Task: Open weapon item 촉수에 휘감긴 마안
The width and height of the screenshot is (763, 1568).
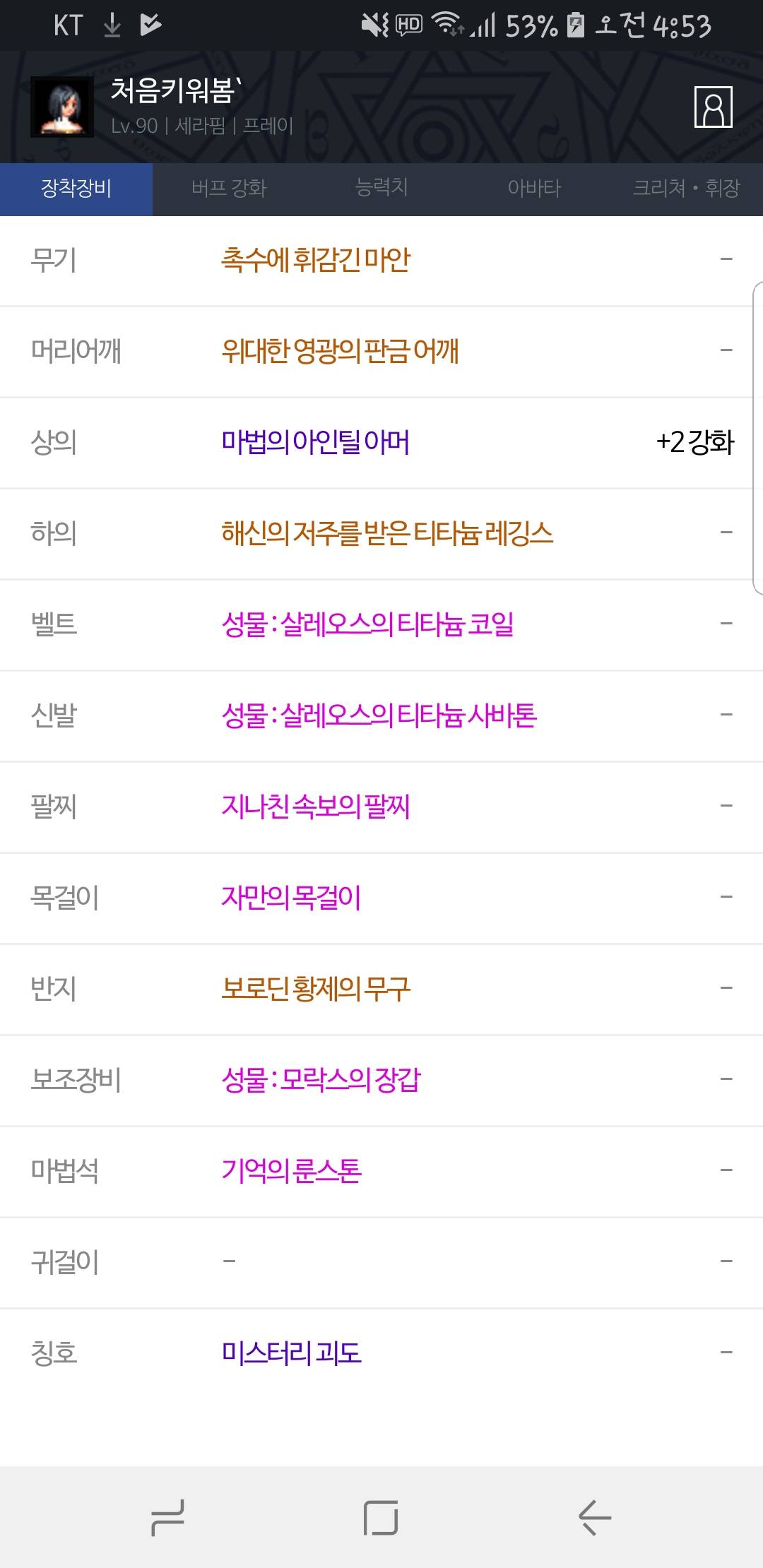Action: 315,260
